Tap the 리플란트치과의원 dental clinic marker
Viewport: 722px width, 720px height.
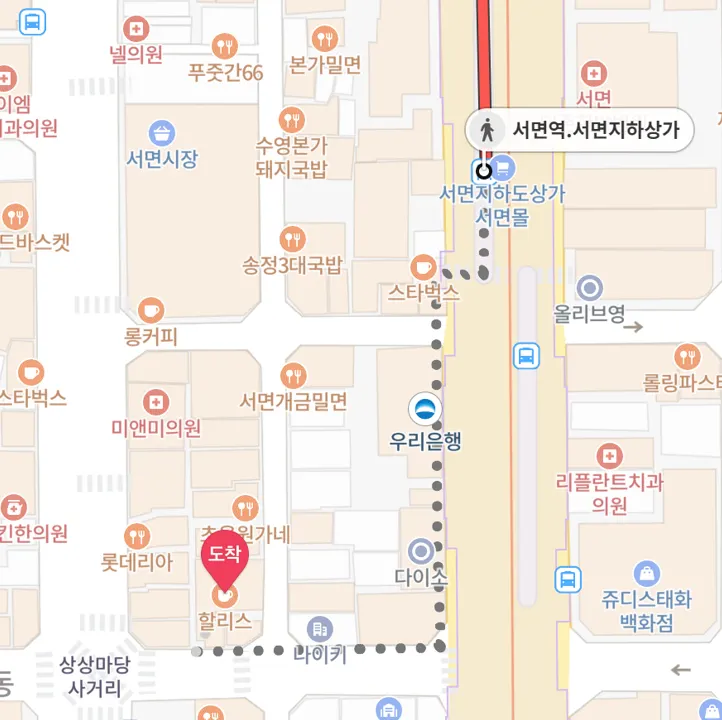click(x=609, y=456)
